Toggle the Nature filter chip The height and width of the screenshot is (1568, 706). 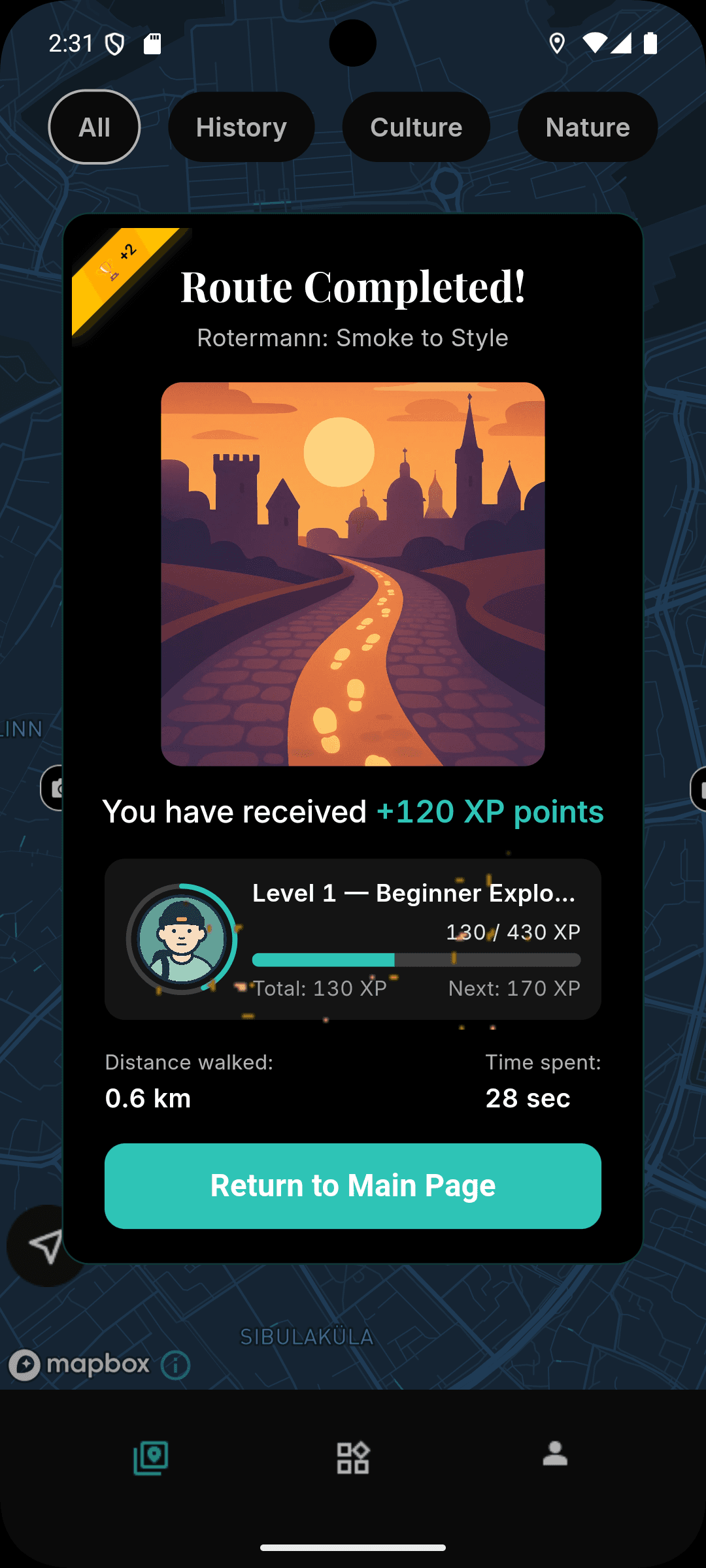click(586, 127)
